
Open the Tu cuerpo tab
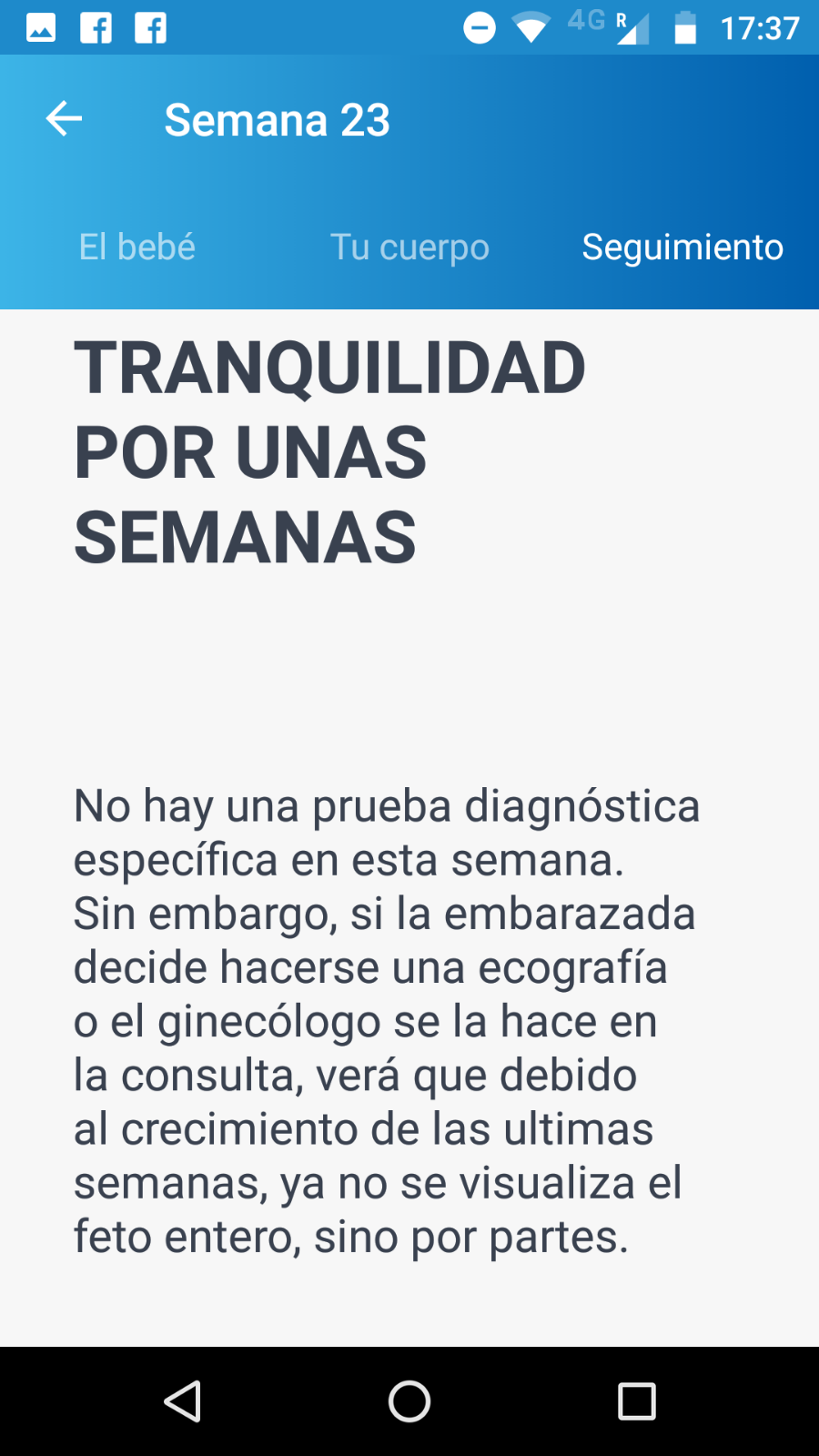coord(409,248)
